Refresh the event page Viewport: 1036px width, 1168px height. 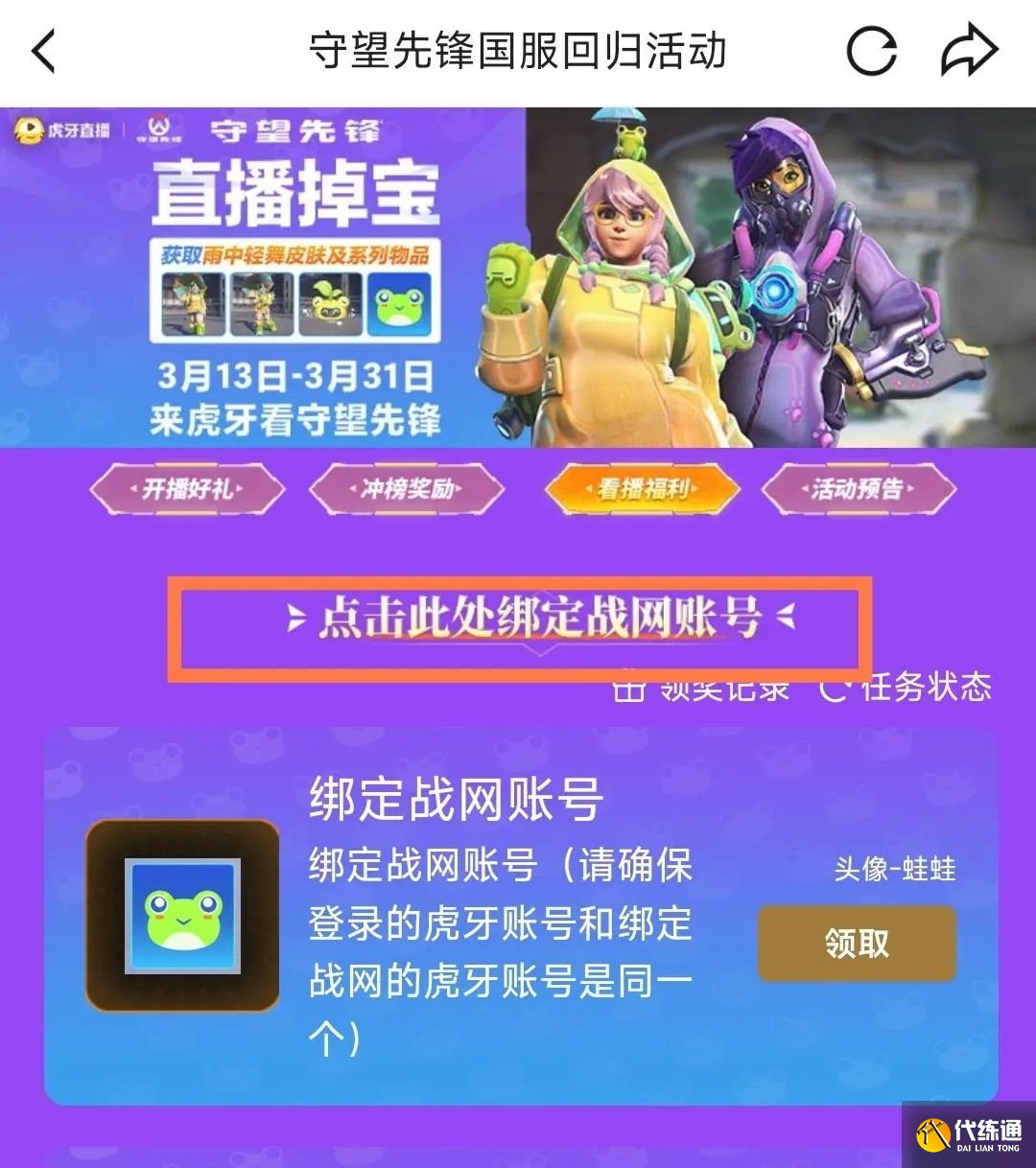pos(871,51)
